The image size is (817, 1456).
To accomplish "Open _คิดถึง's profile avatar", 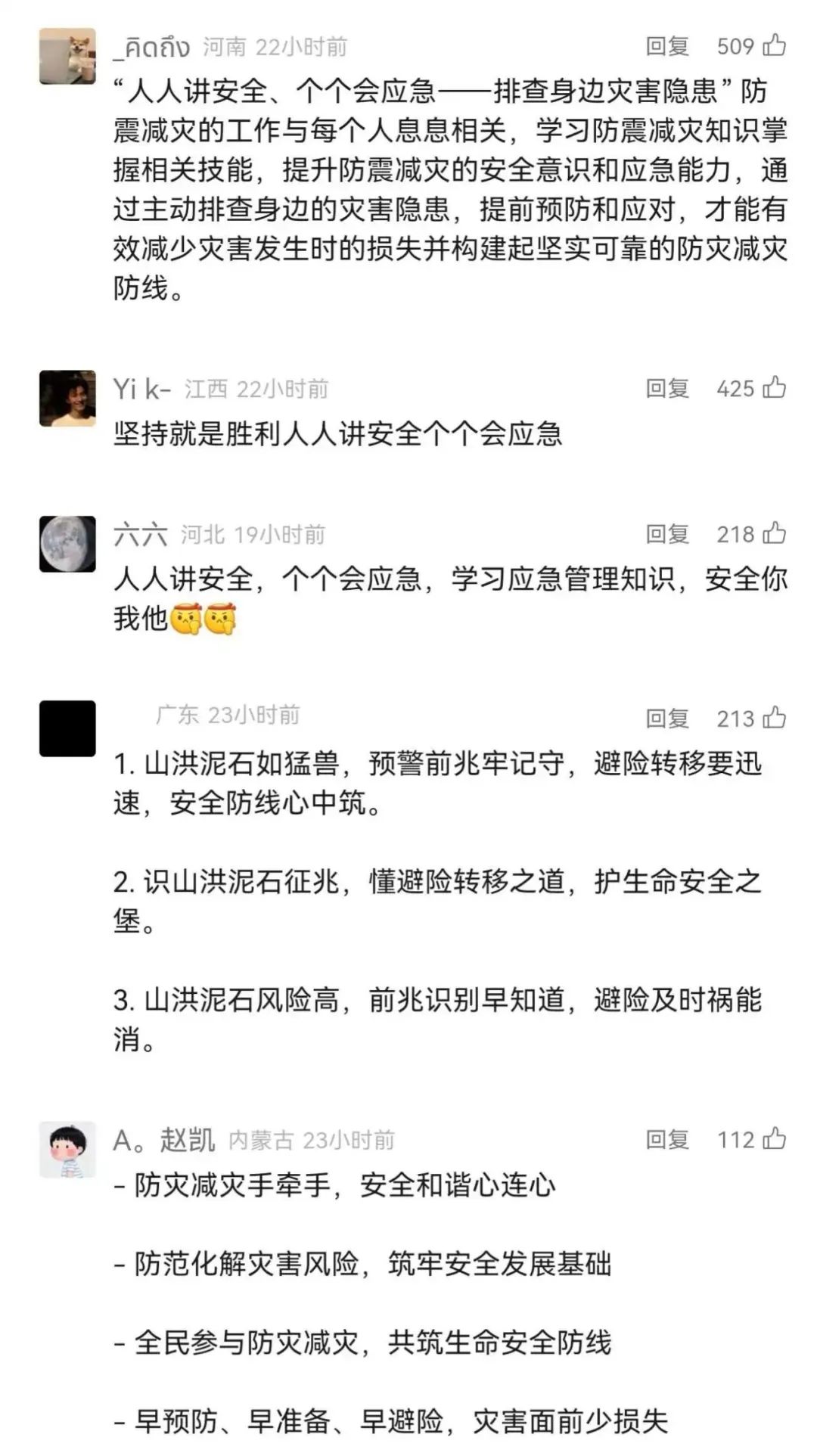I will (x=67, y=56).
